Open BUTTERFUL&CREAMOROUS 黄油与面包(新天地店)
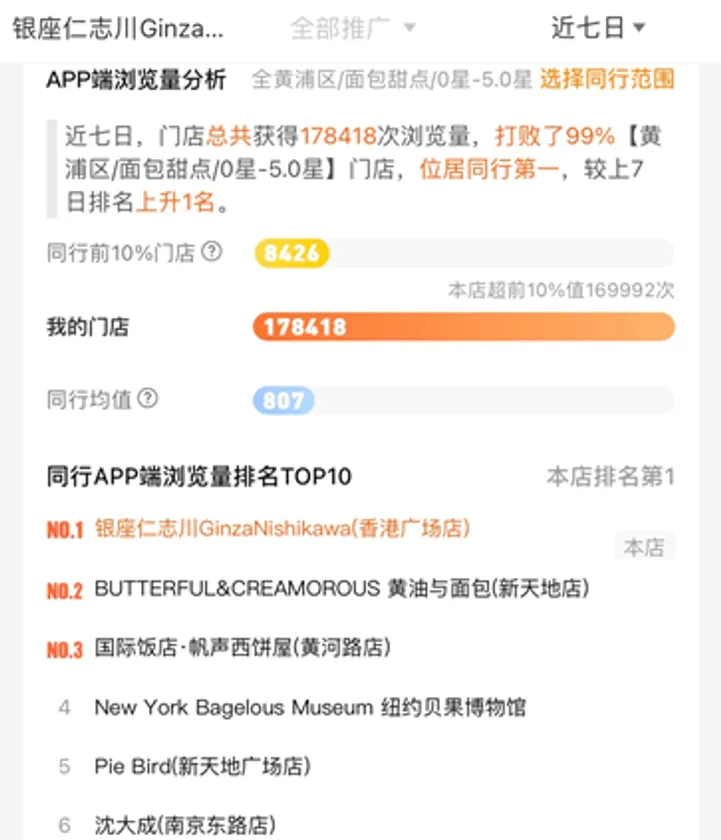The height and width of the screenshot is (840, 721). (x=341, y=589)
